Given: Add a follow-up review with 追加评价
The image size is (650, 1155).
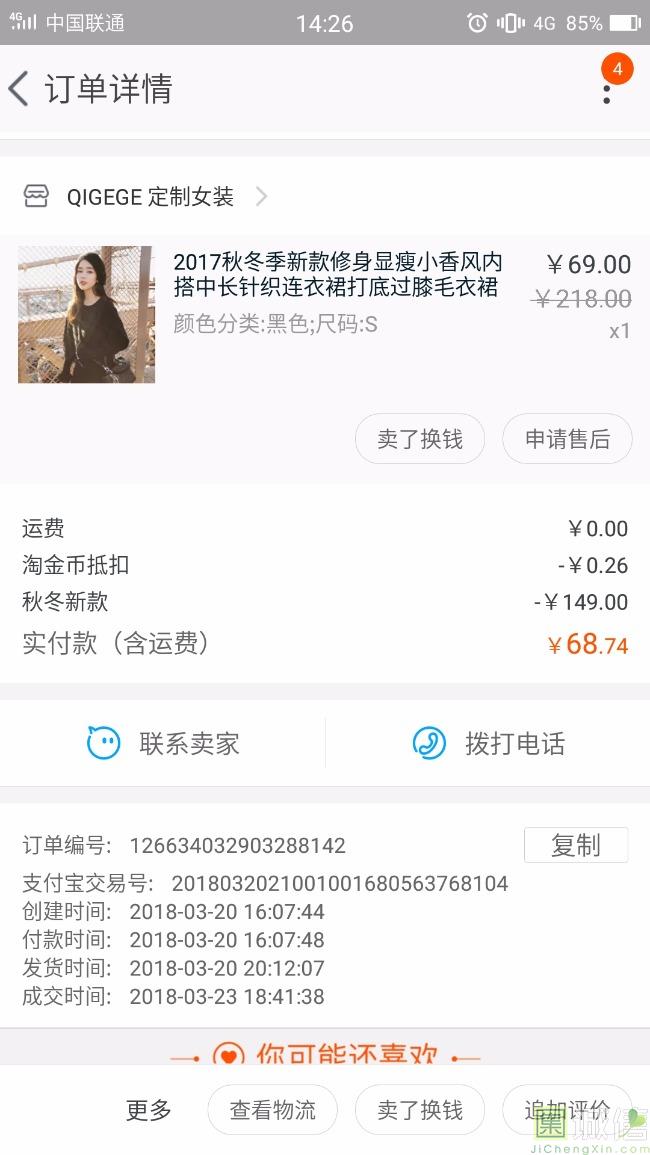Looking at the screenshot, I should click(567, 1109).
